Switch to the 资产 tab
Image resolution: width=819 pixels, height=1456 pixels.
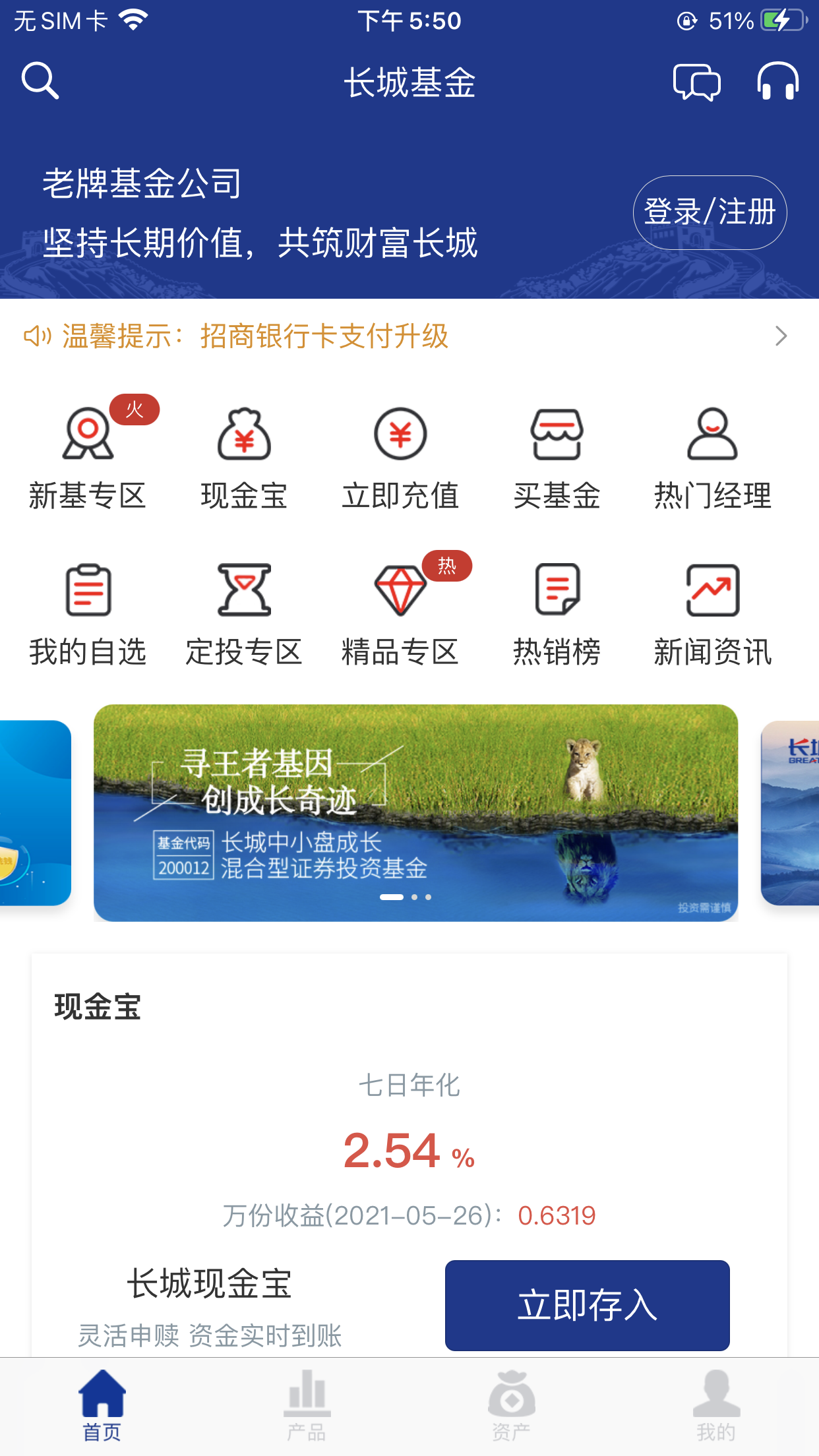512,1405
